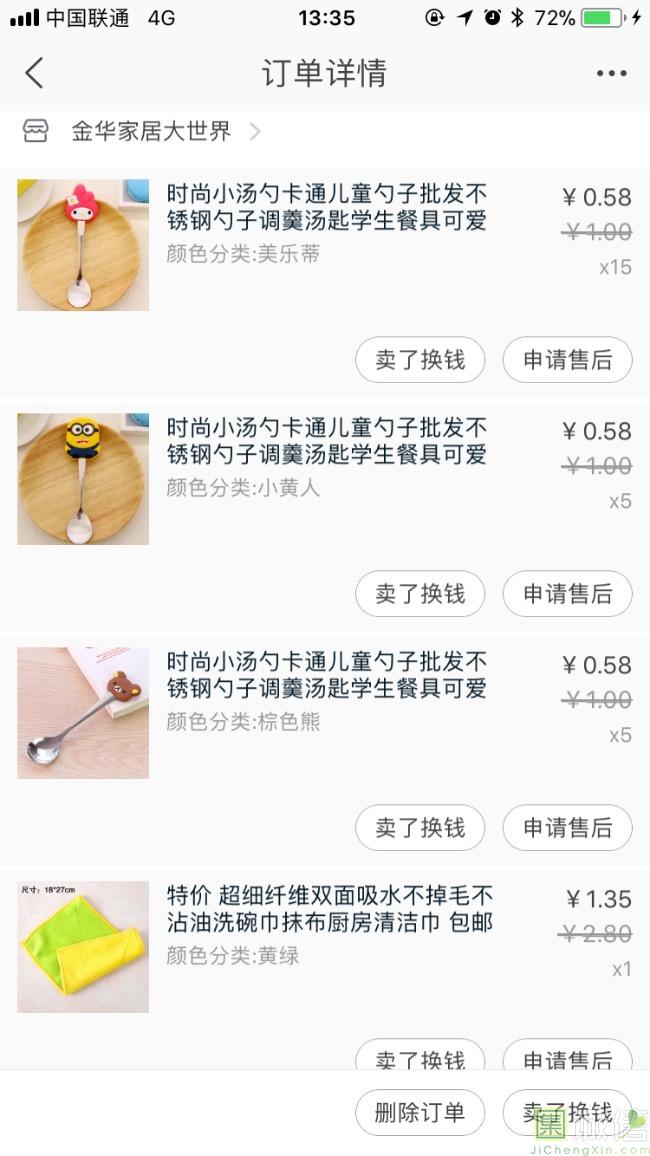Tap 卖了换钱 for the 棕色熊 spoon
Viewport: 650px width, 1156px height.
coord(420,828)
